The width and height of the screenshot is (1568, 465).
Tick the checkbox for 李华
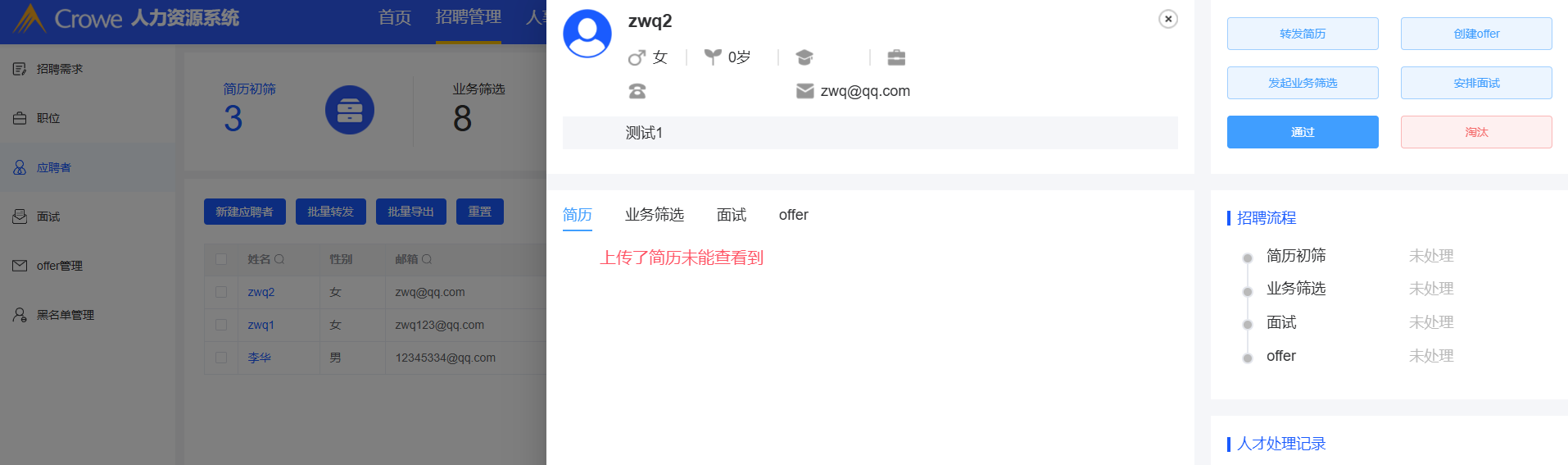[221, 358]
